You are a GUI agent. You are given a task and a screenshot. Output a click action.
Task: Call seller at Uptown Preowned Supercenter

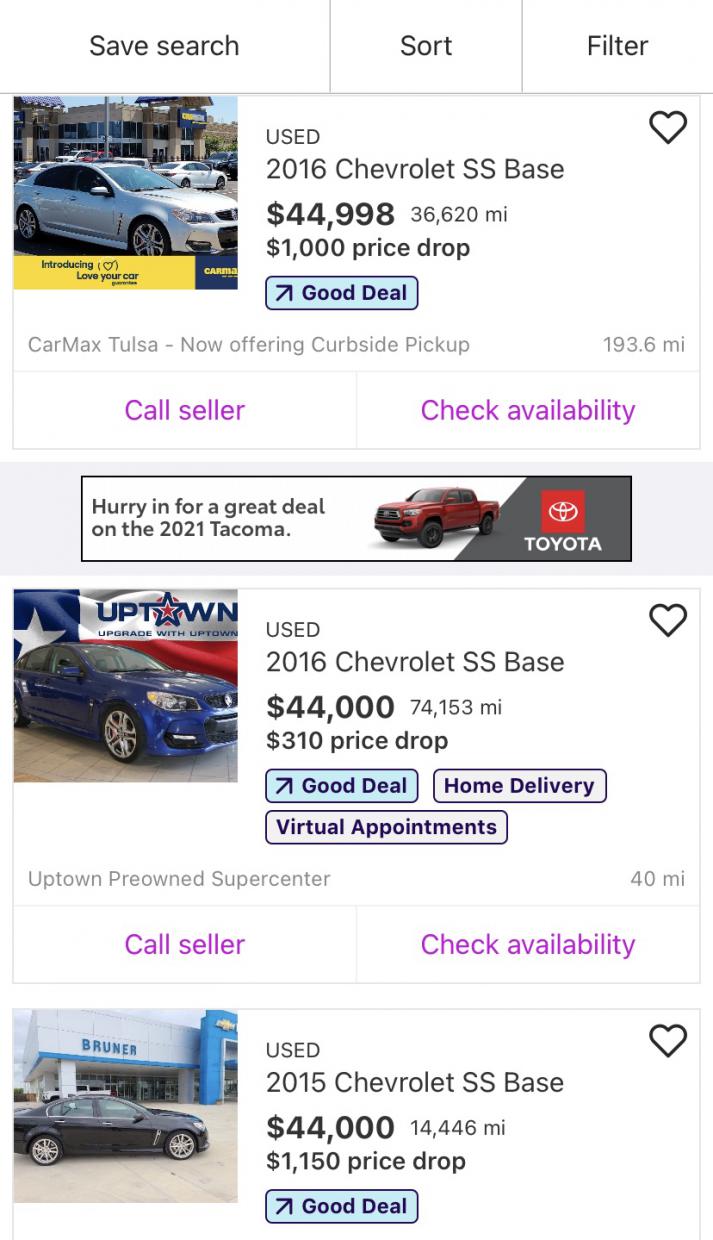pos(184,944)
